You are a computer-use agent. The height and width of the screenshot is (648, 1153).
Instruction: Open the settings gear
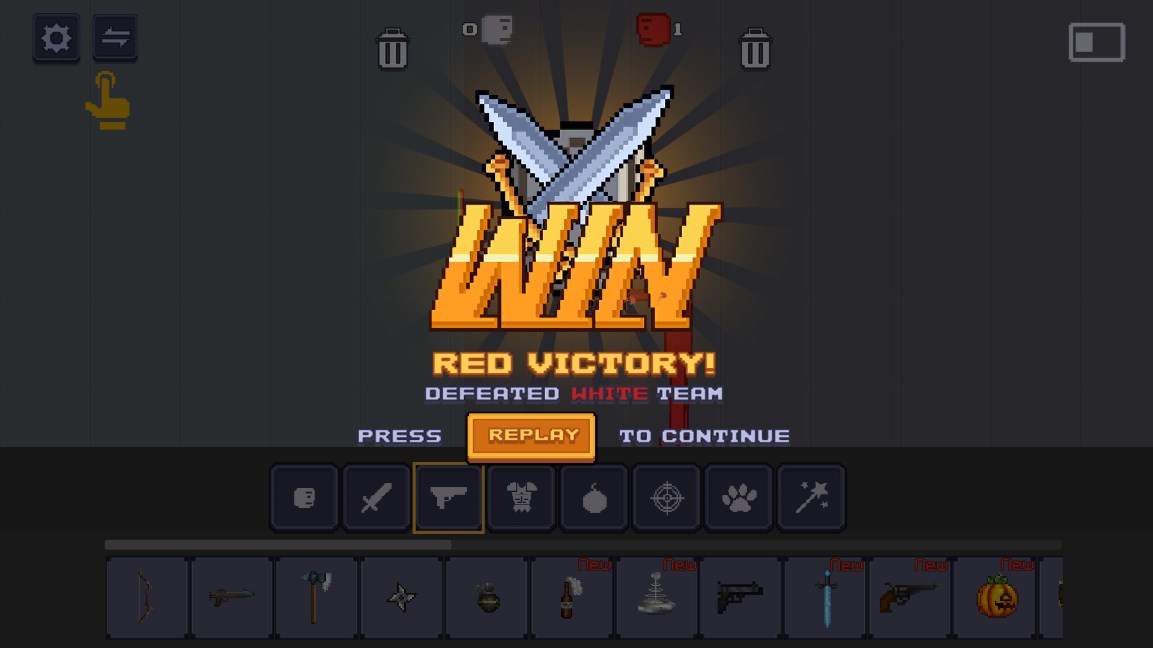click(56, 39)
